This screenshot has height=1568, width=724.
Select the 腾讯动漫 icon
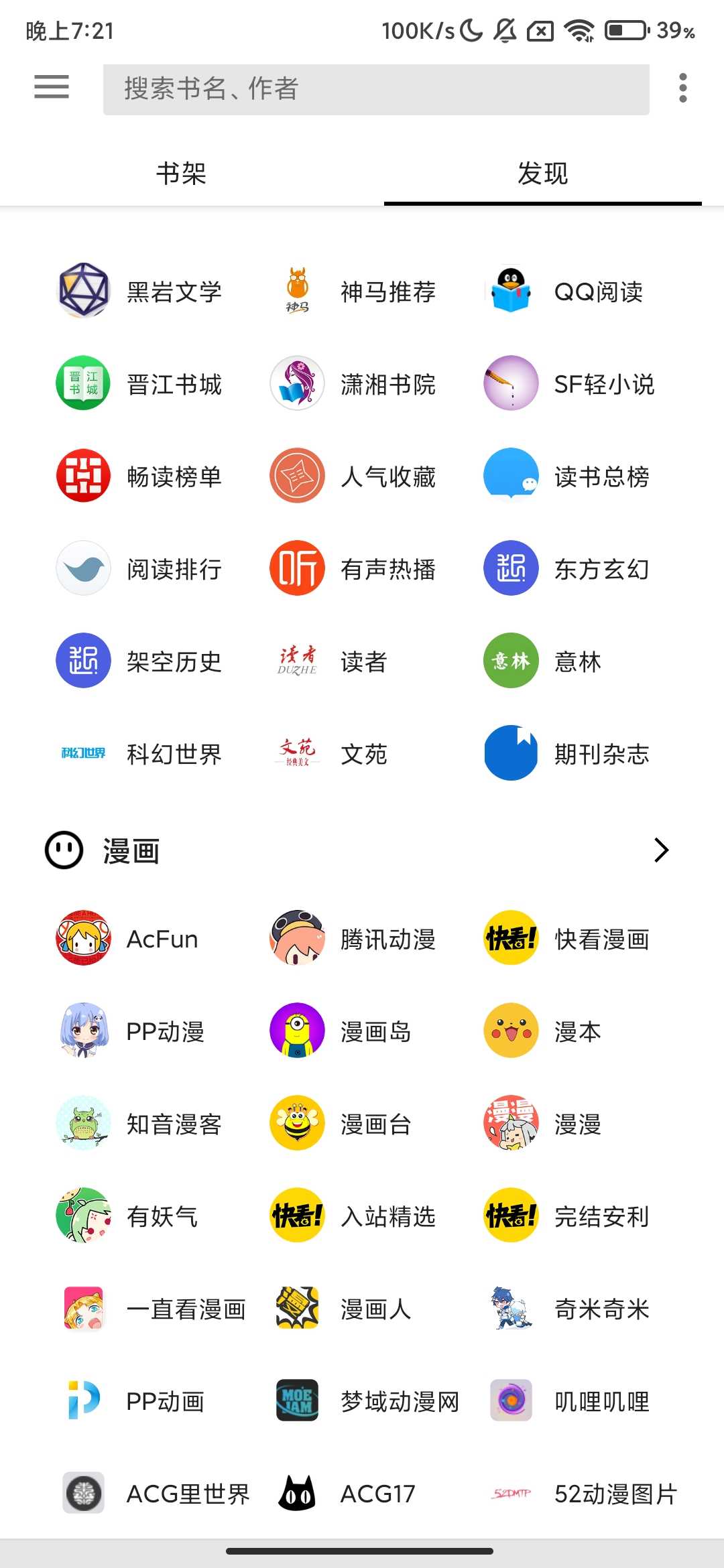tap(296, 938)
